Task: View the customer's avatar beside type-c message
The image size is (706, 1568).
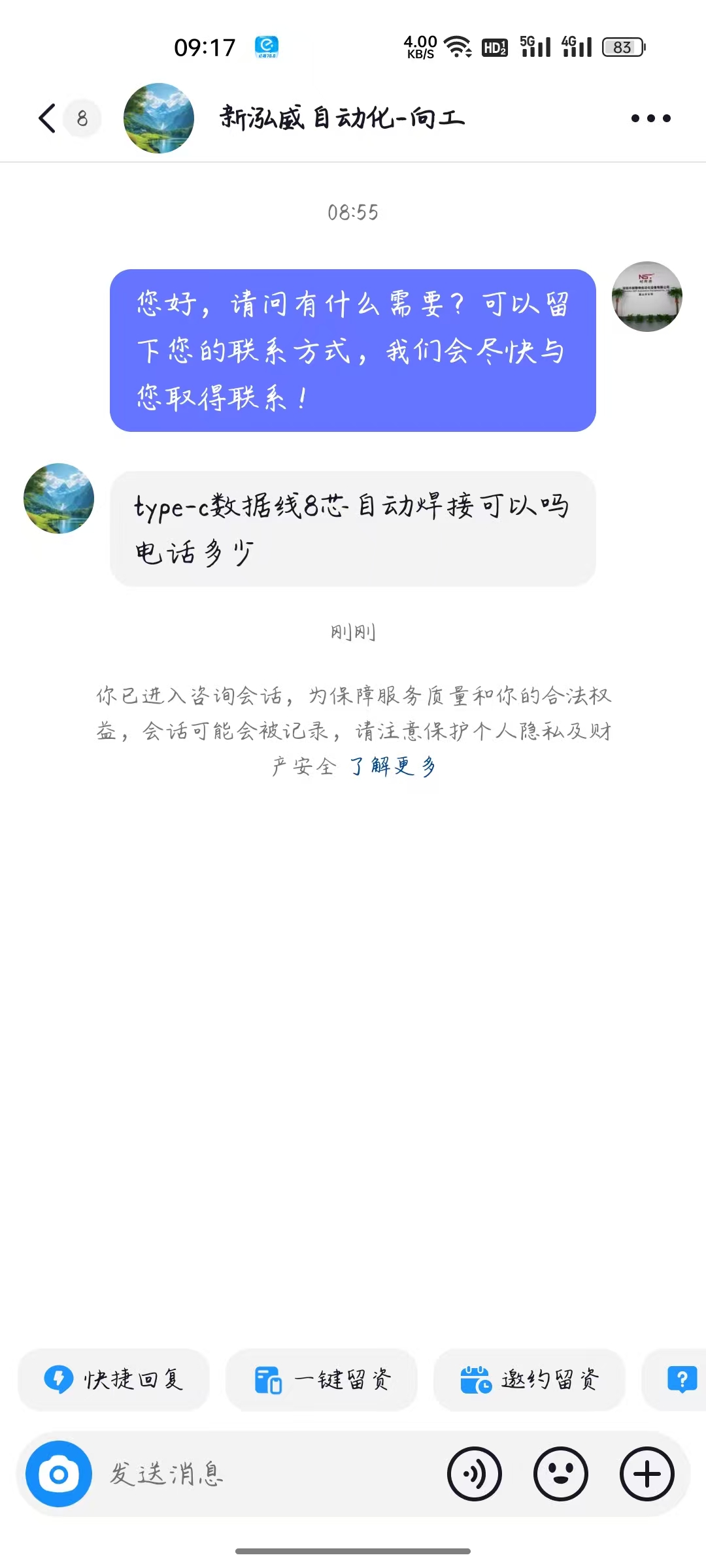Action: (59, 498)
